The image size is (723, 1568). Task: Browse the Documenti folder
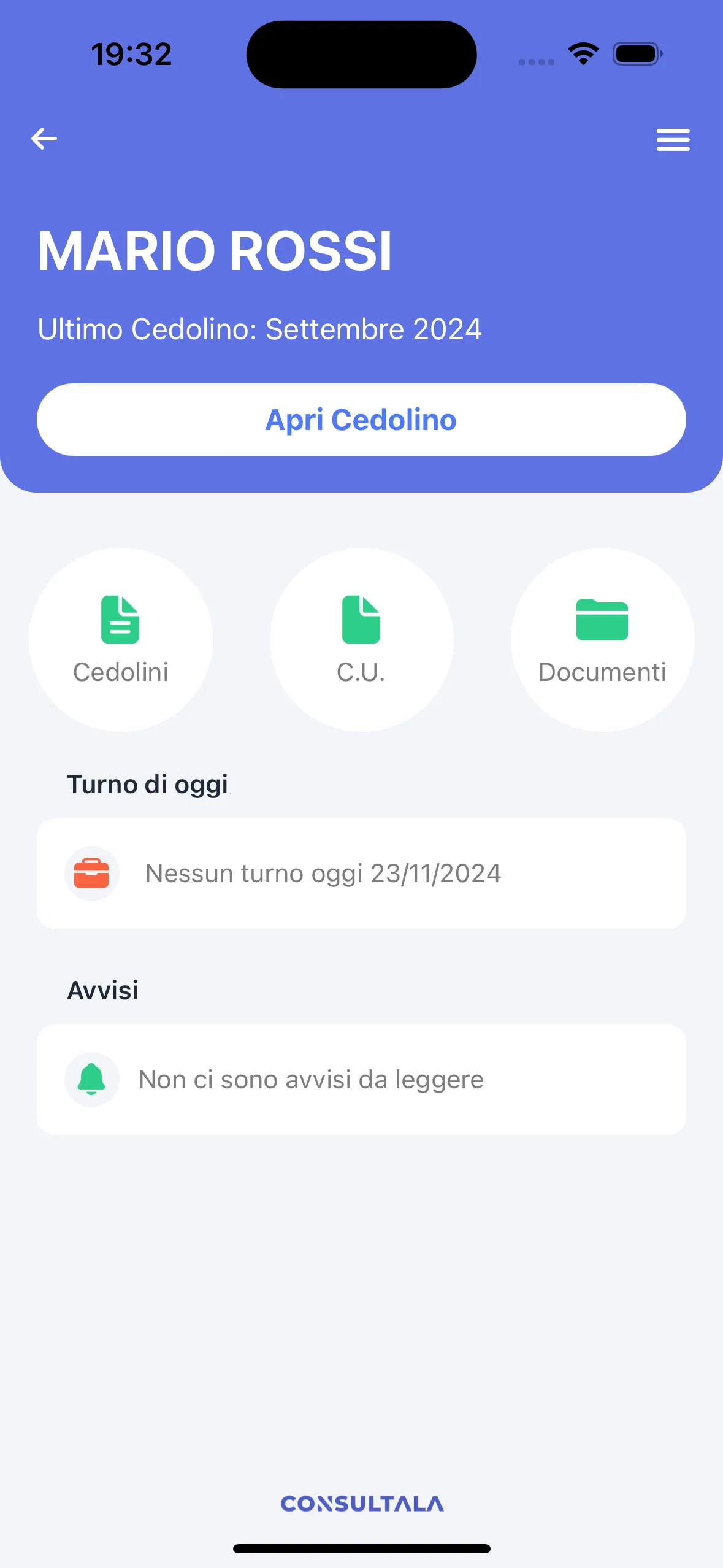(602, 639)
